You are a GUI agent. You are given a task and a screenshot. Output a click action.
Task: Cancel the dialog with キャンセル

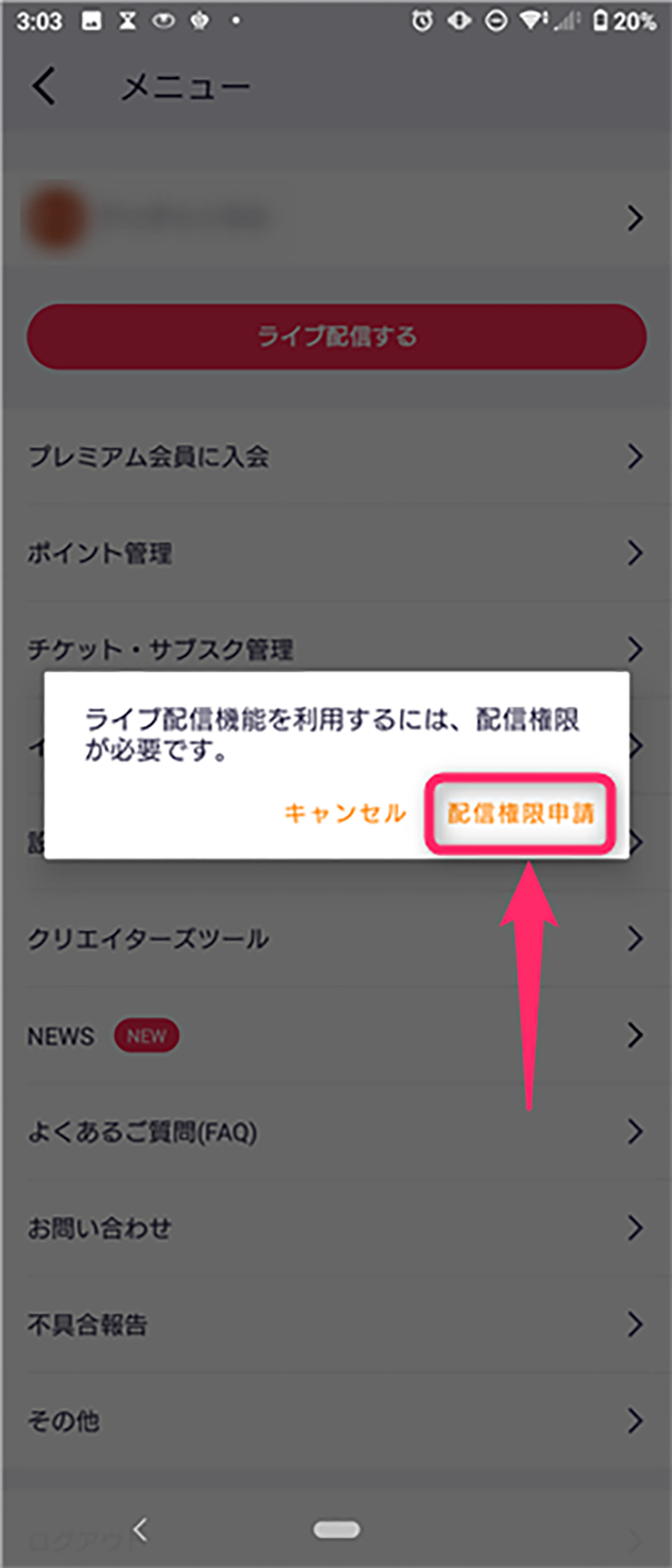click(344, 813)
